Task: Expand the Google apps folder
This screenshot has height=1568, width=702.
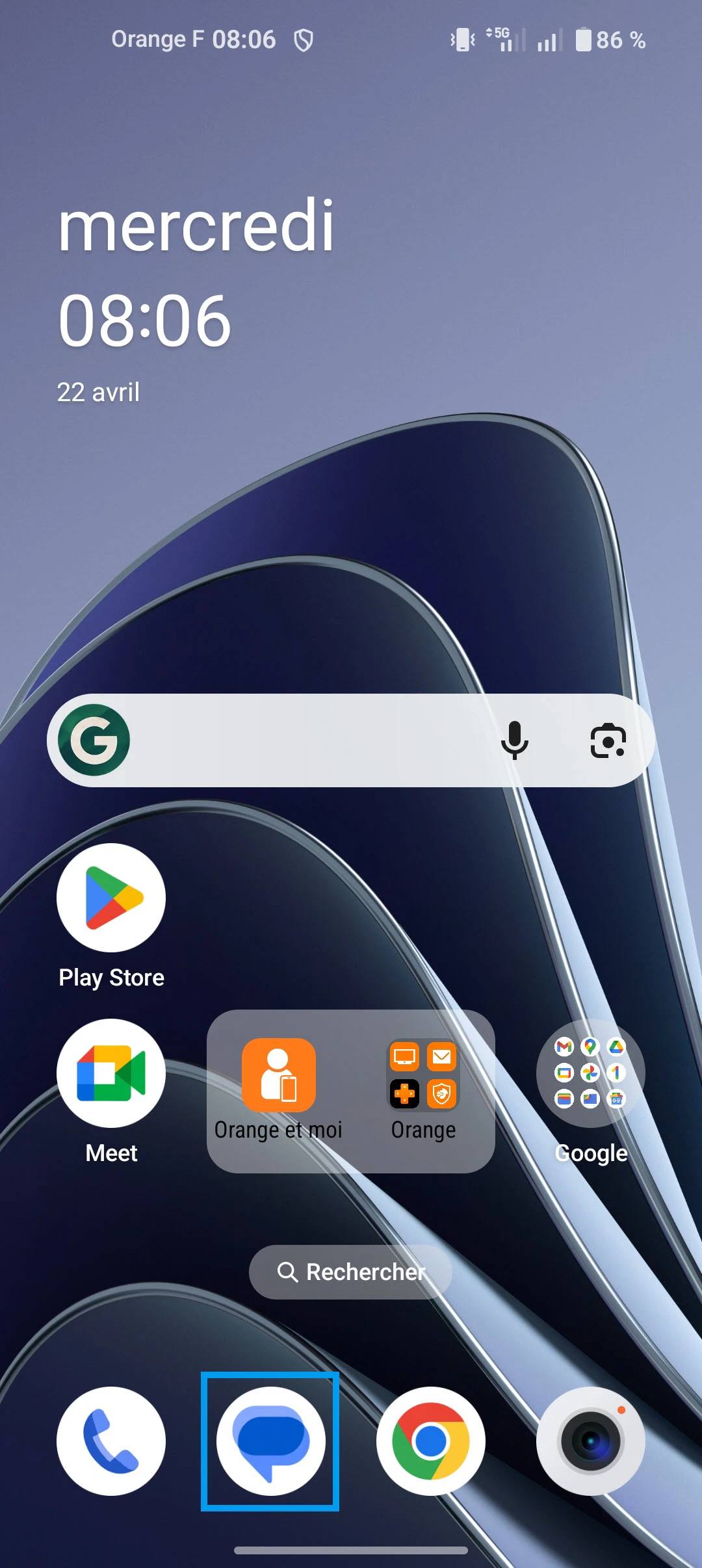Action: pyautogui.click(x=590, y=1073)
